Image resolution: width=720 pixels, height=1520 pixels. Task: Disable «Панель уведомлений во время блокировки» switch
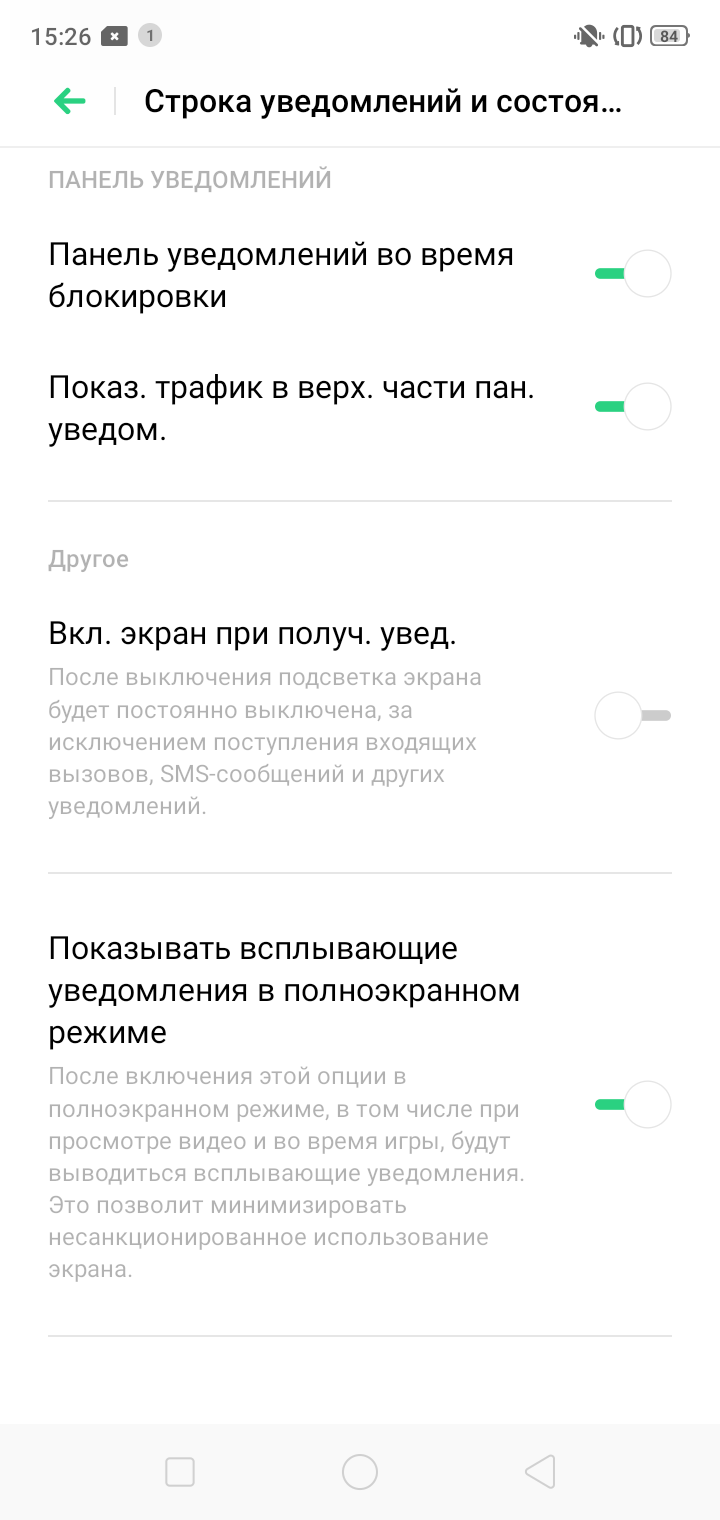coord(632,273)
